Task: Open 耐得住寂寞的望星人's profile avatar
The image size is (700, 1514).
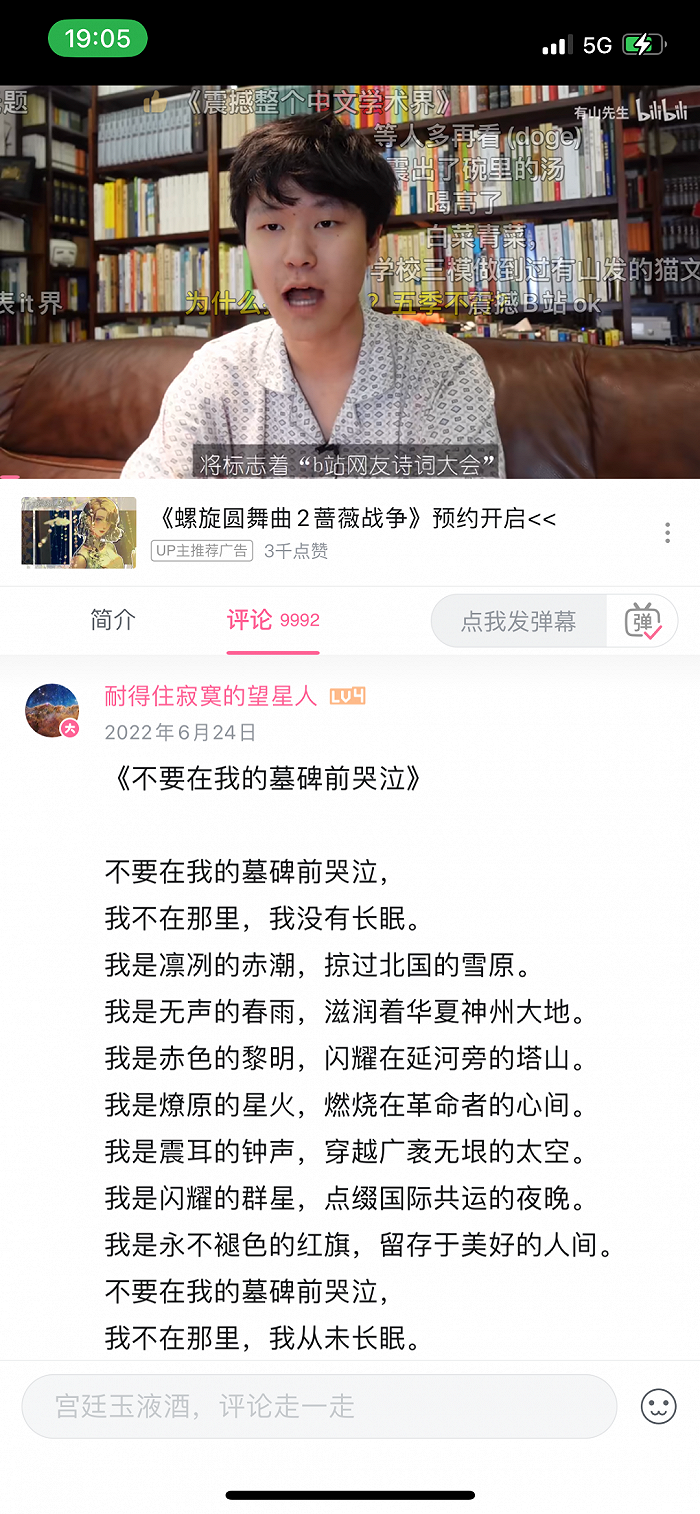Action: (52, 711)
